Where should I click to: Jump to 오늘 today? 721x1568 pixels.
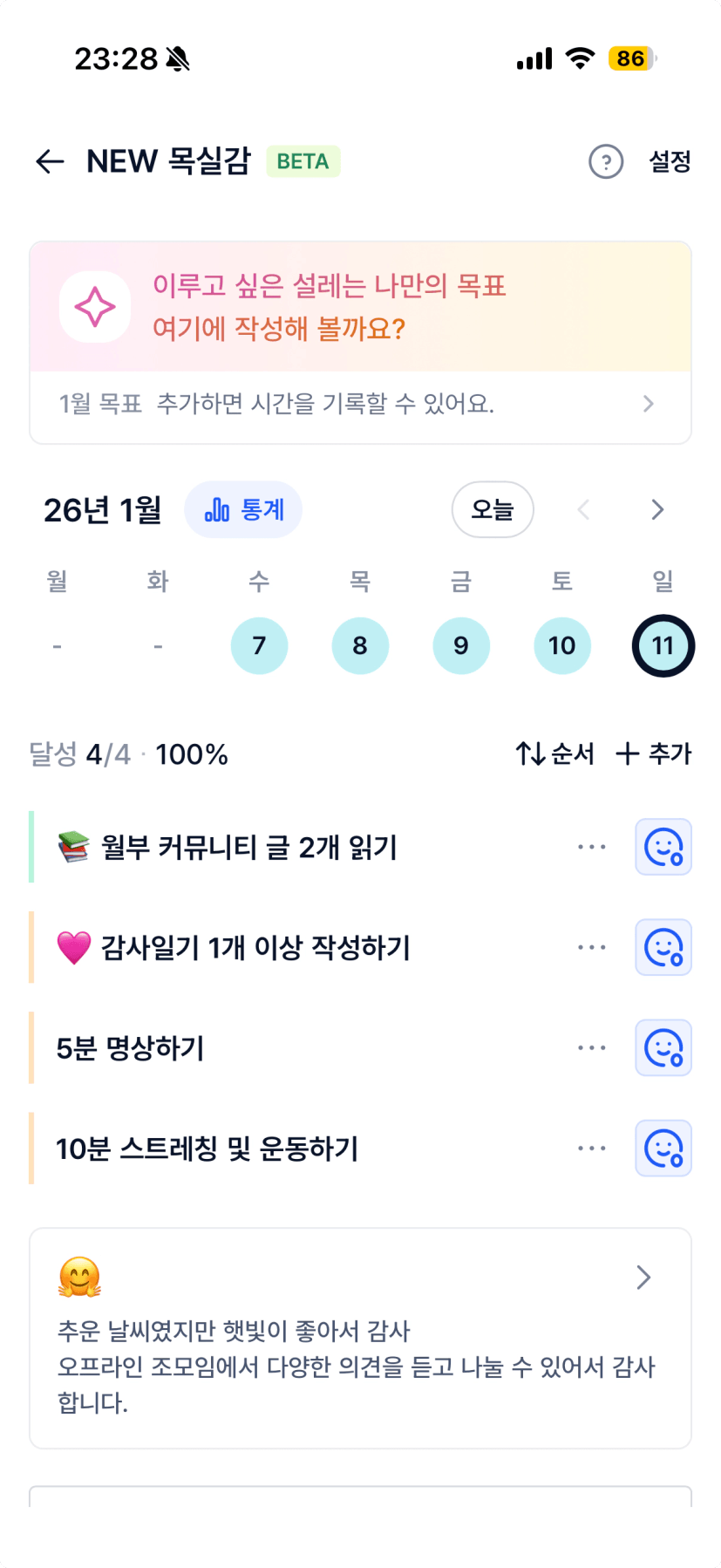(x=493, y=510)
